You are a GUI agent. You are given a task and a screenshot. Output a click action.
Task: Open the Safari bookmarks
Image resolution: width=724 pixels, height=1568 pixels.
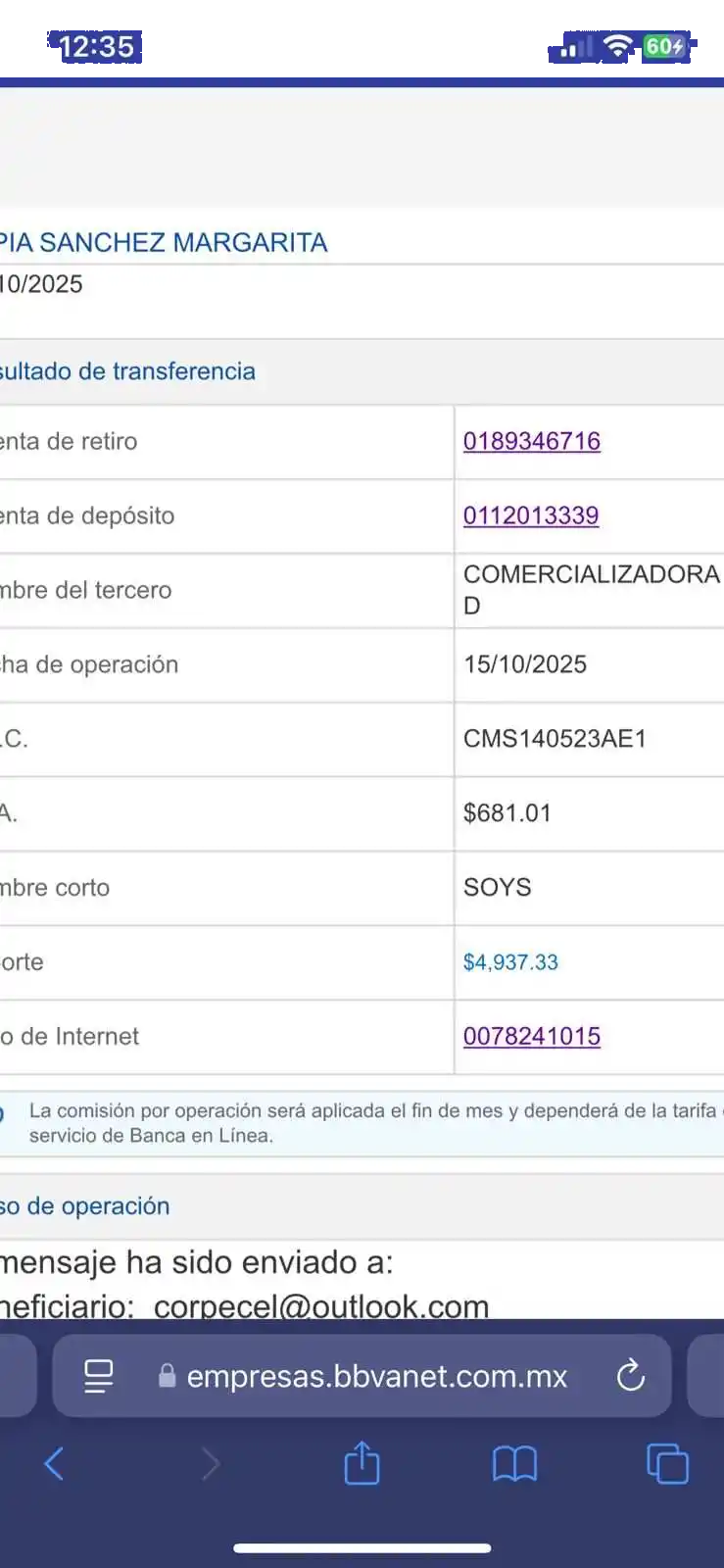point(514,1464)
